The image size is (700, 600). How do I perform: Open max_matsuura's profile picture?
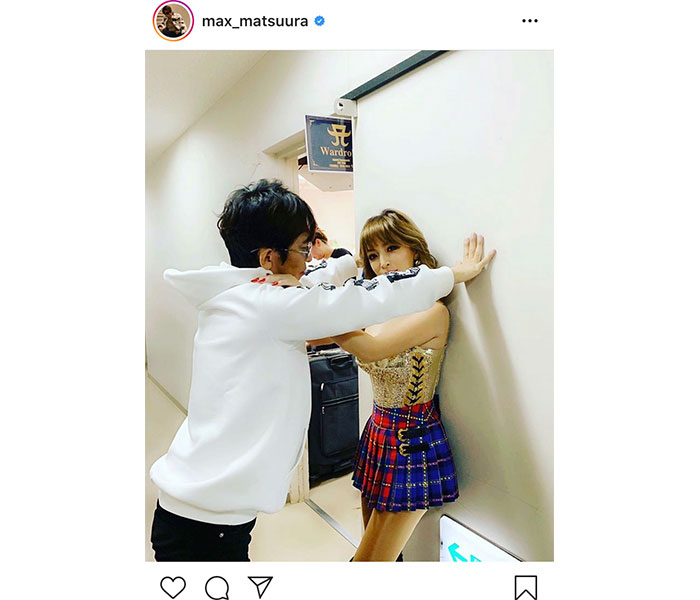click(x=173, y=21)
